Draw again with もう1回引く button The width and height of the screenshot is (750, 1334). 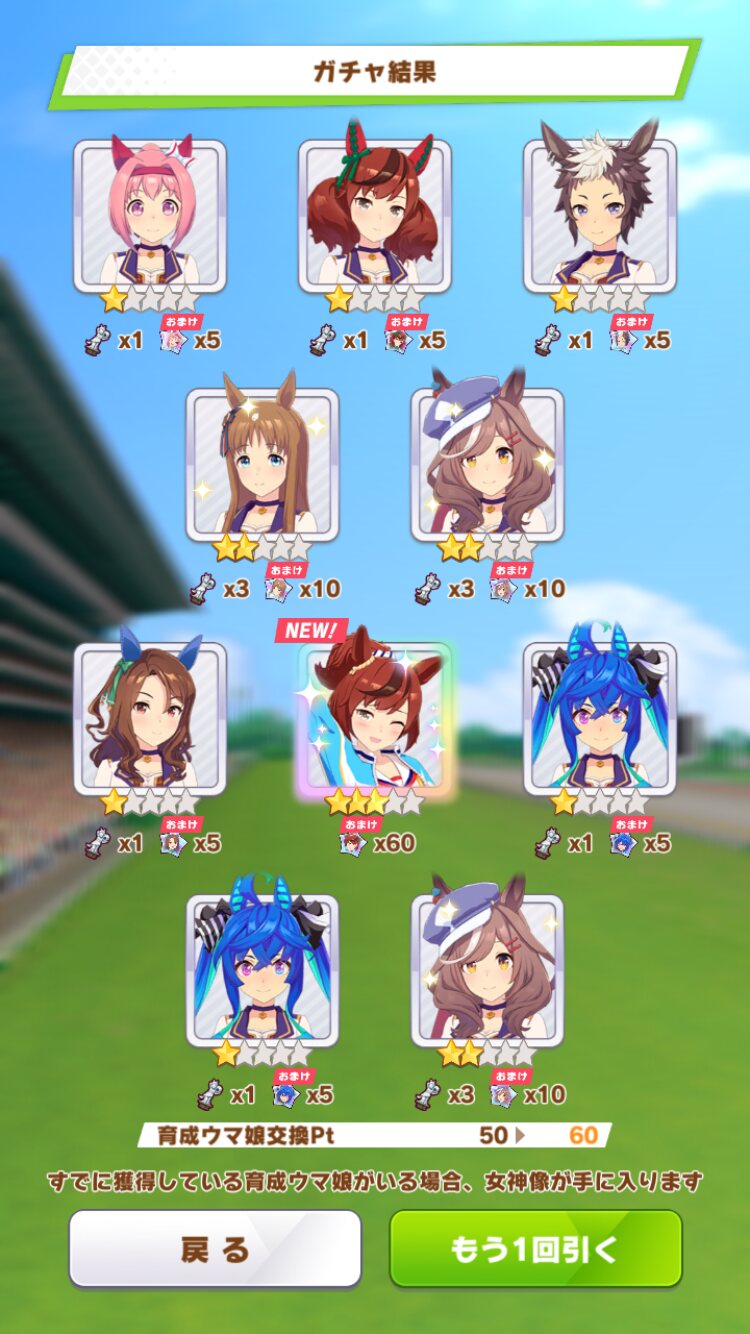(x=535, y=1248)
